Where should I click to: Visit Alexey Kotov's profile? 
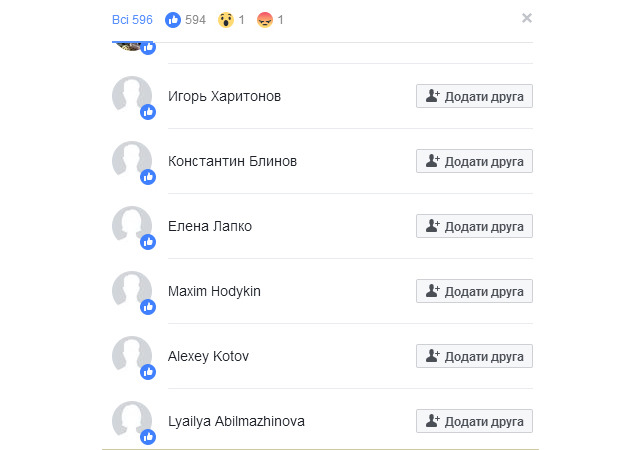(208, 356)
